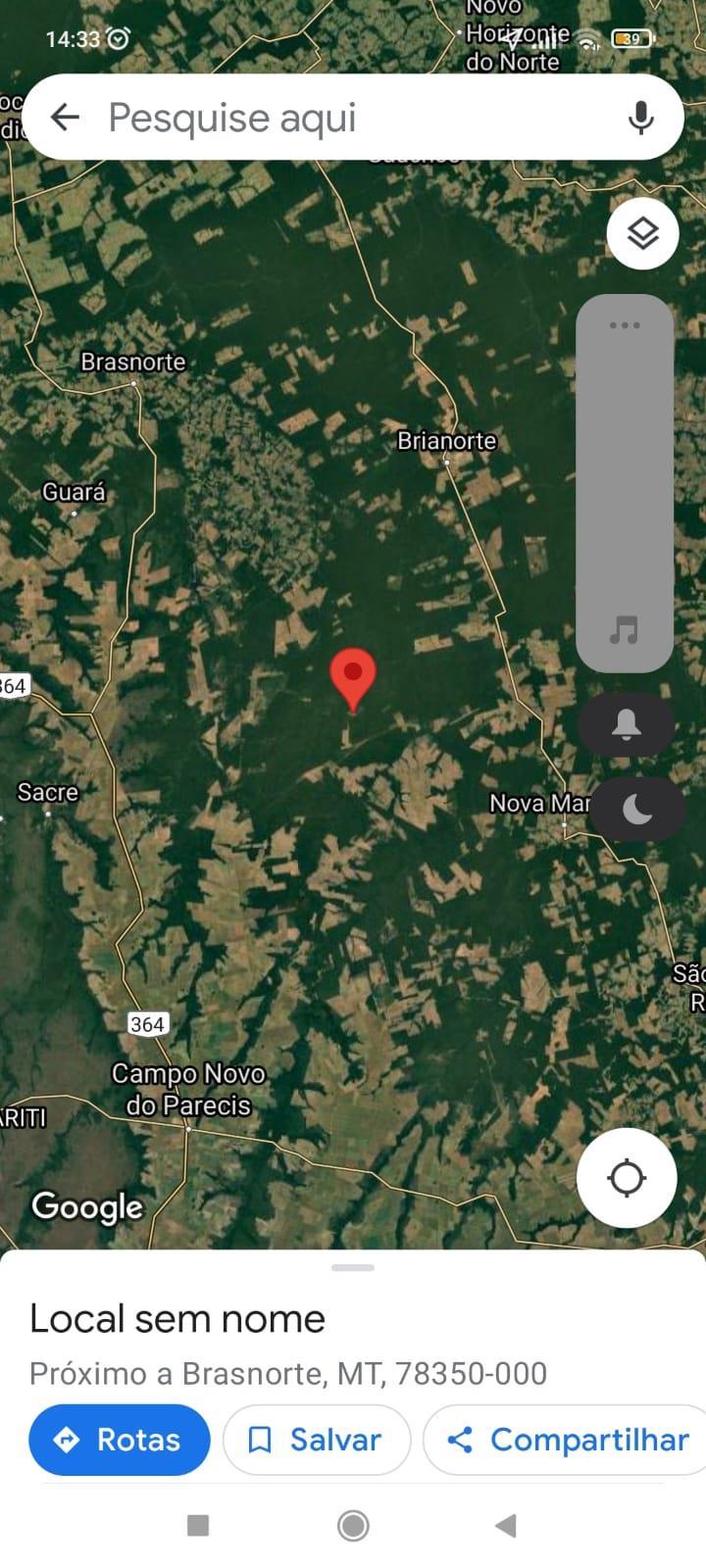Go to the system home screen
706x1568 pixels.
click(x=353, y=1525)
